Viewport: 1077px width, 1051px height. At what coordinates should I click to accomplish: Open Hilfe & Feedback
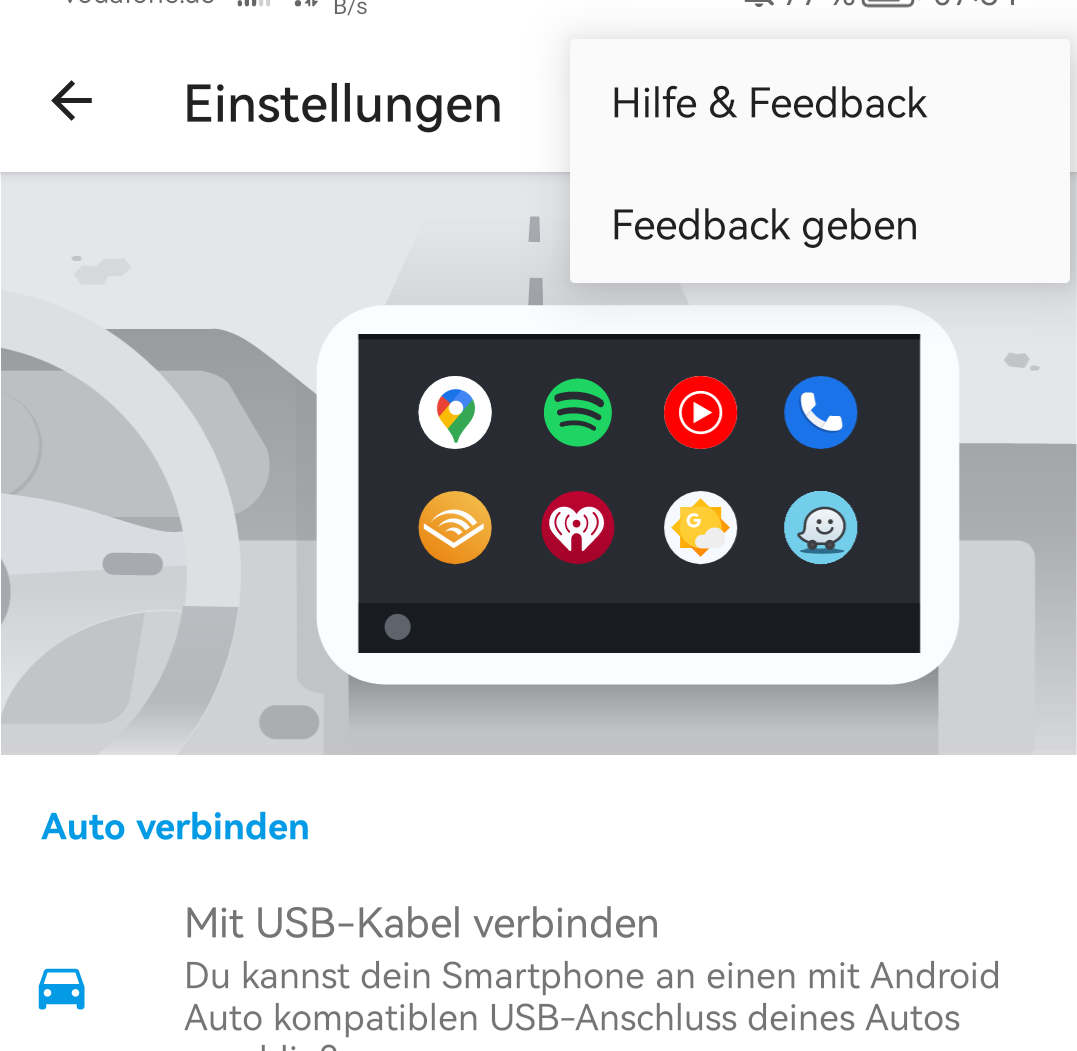click(769, 104)
